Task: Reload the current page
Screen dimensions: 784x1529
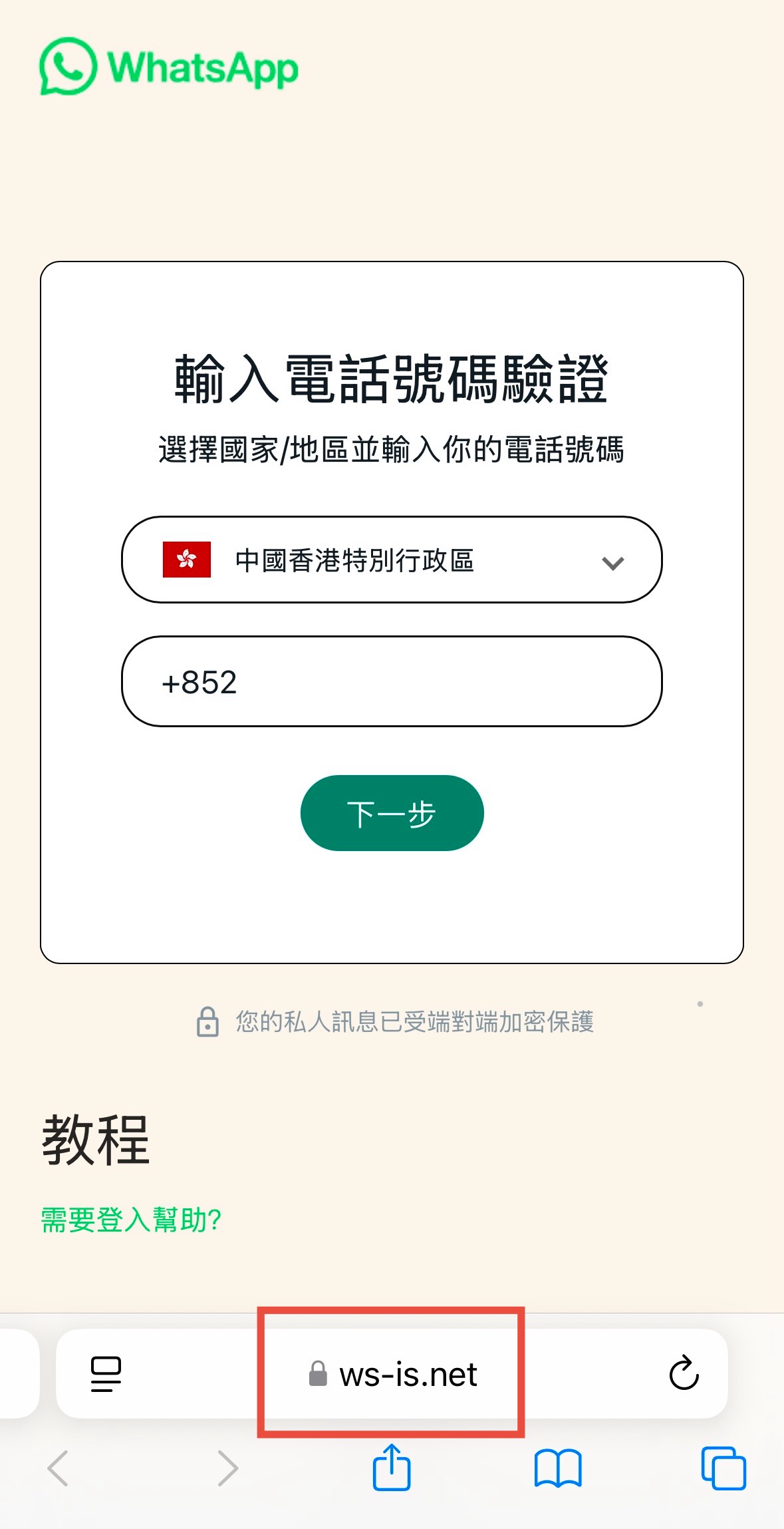Action: pyautogui.click(x=684, y=1373)
